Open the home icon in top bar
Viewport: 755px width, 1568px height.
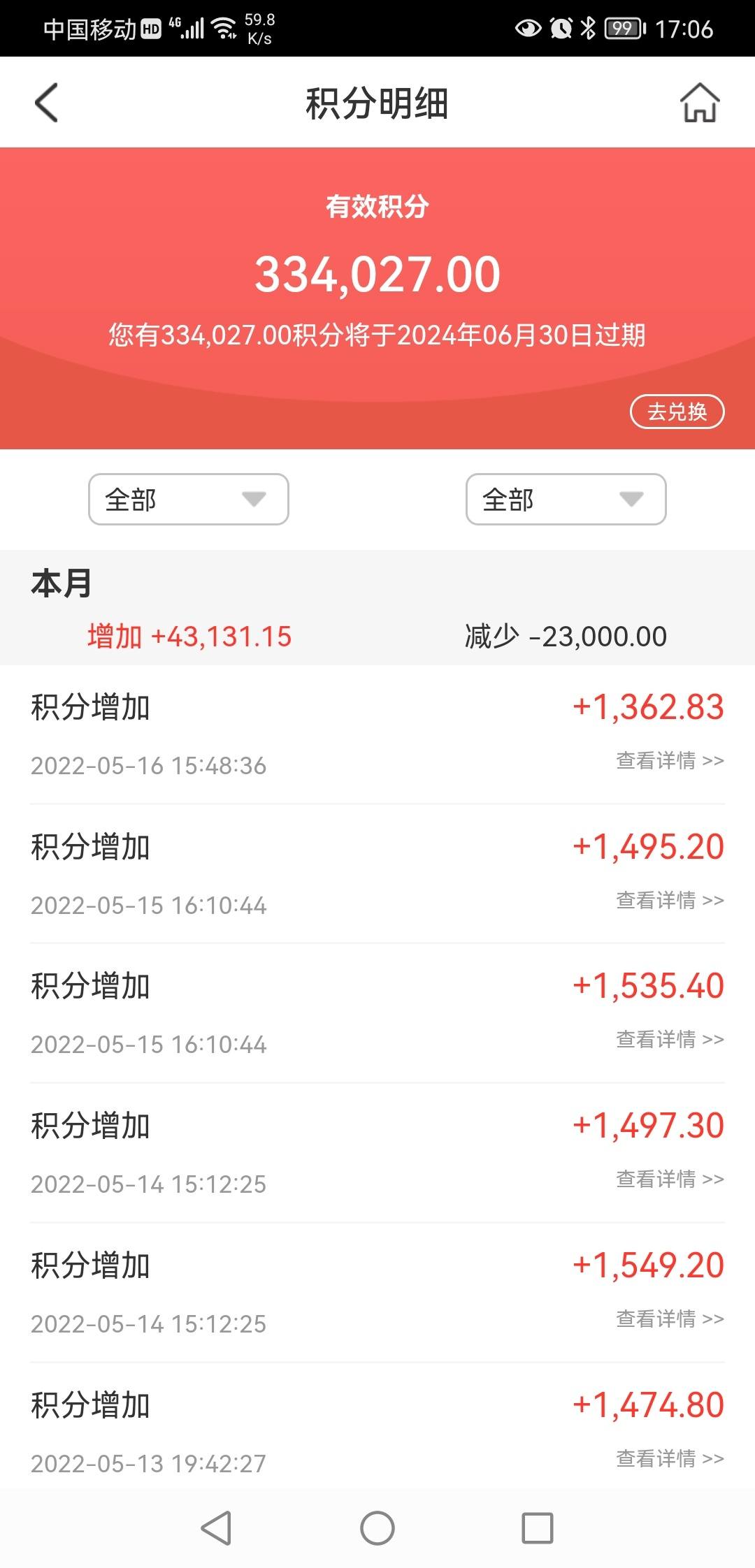point(700,103)
